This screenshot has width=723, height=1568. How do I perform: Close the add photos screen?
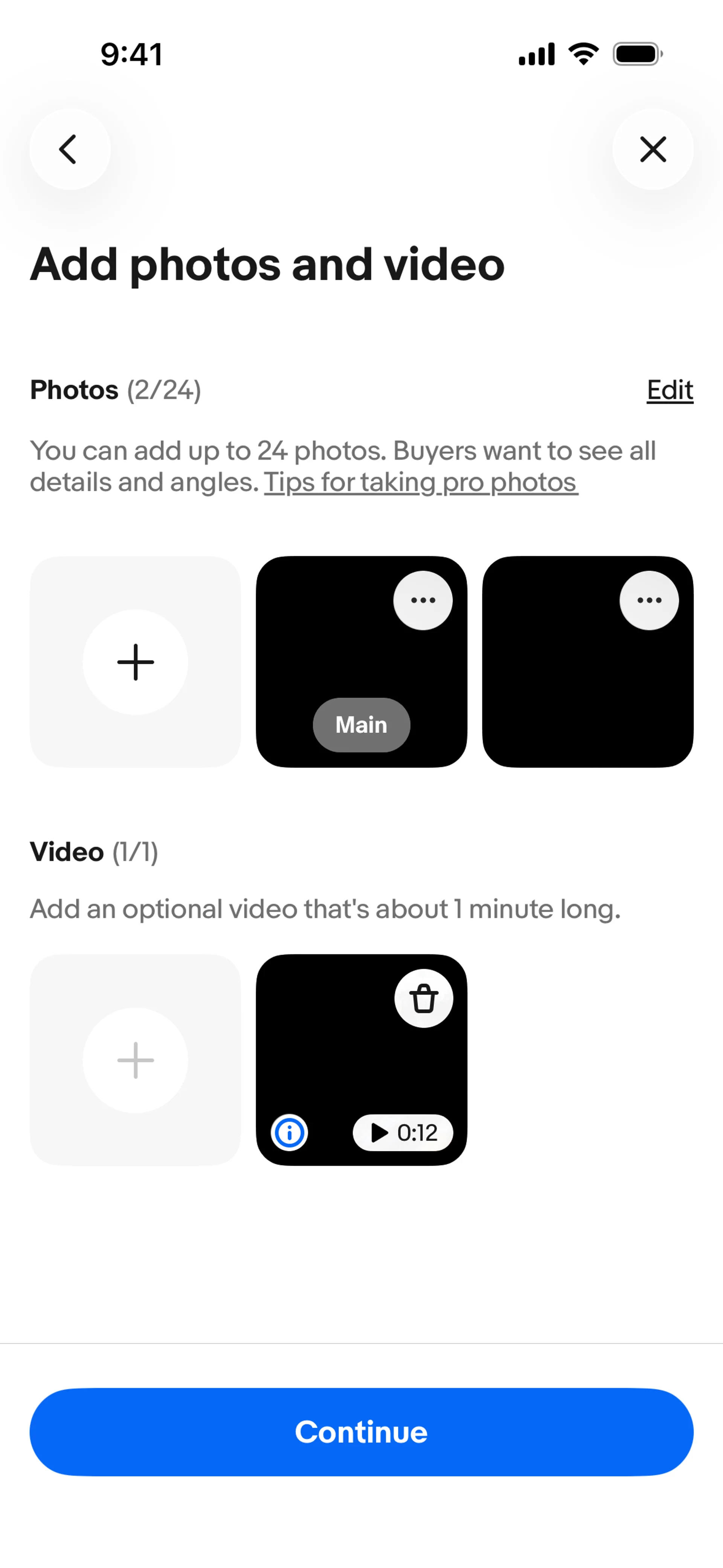[653, 149]
